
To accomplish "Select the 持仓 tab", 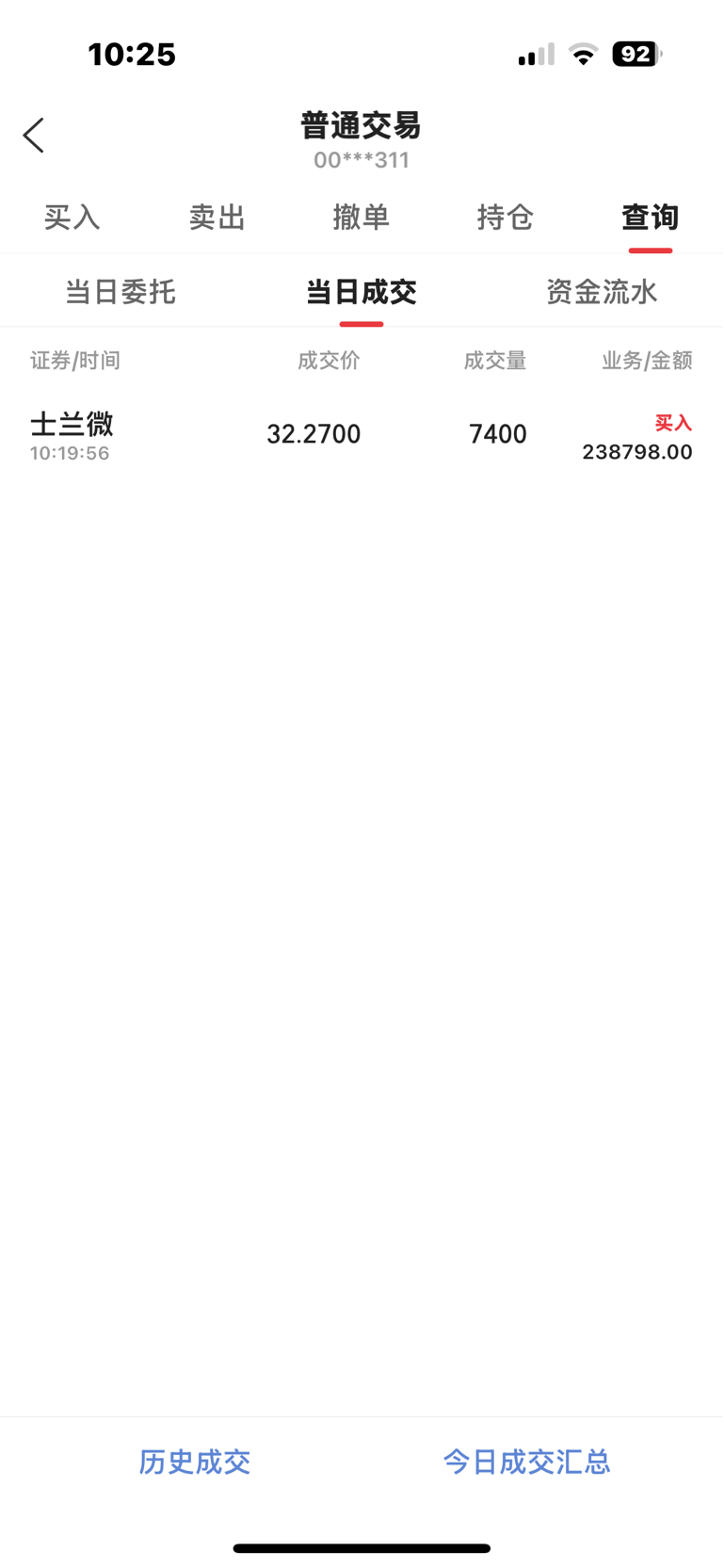I will pos(506,218).
